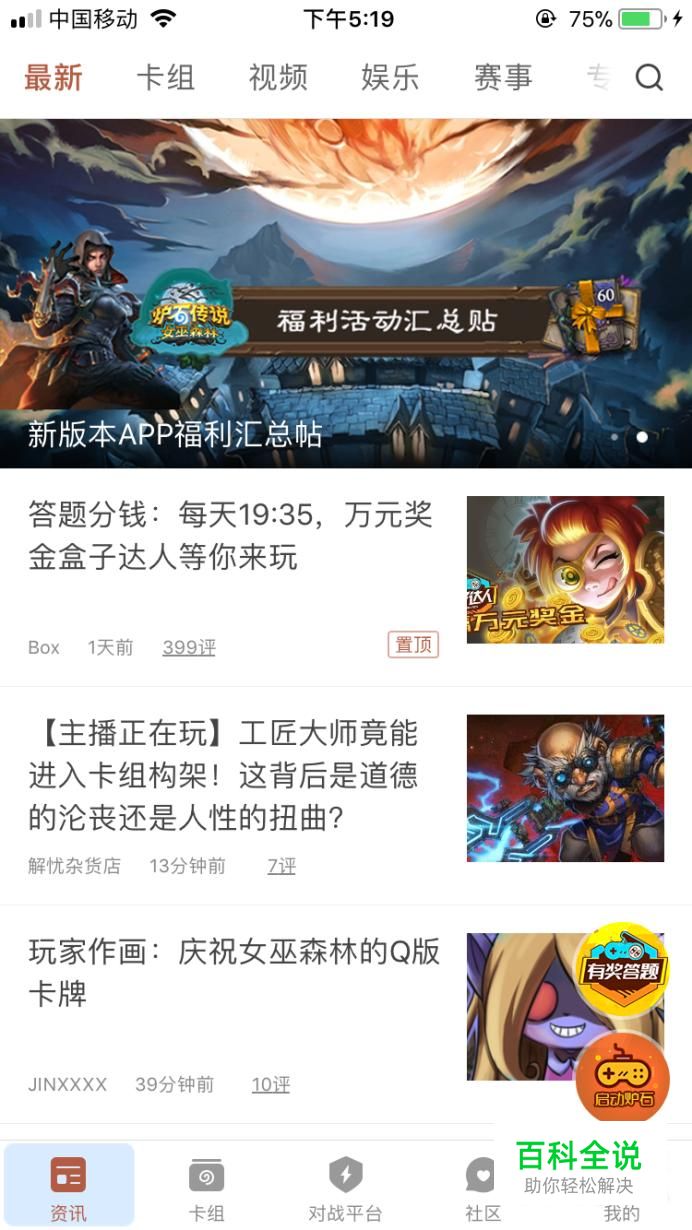Switch to the 视频 top tab

pyautogui.click(x=278, y=78)
